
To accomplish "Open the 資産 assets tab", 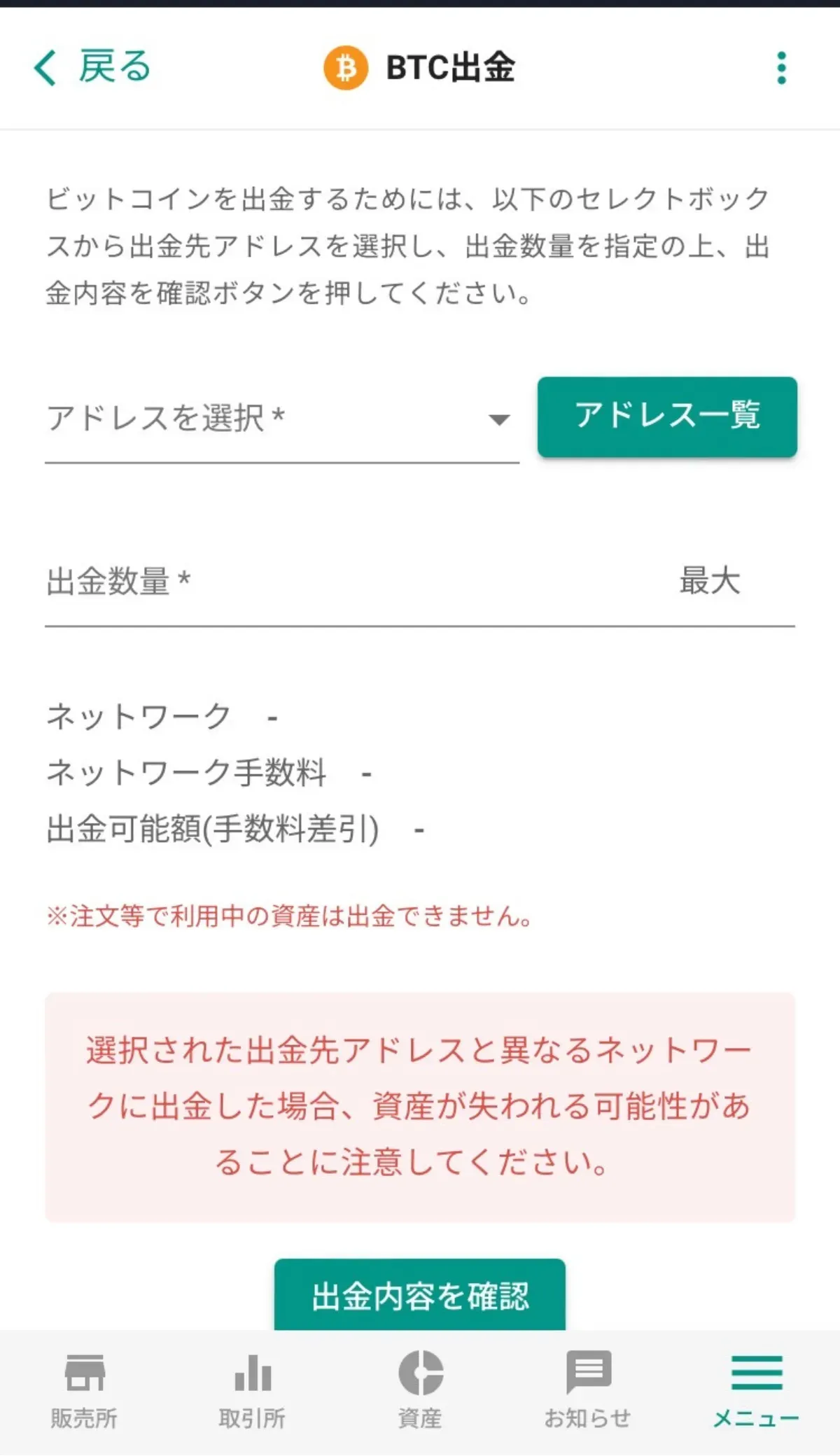I will coord(420,1390).
